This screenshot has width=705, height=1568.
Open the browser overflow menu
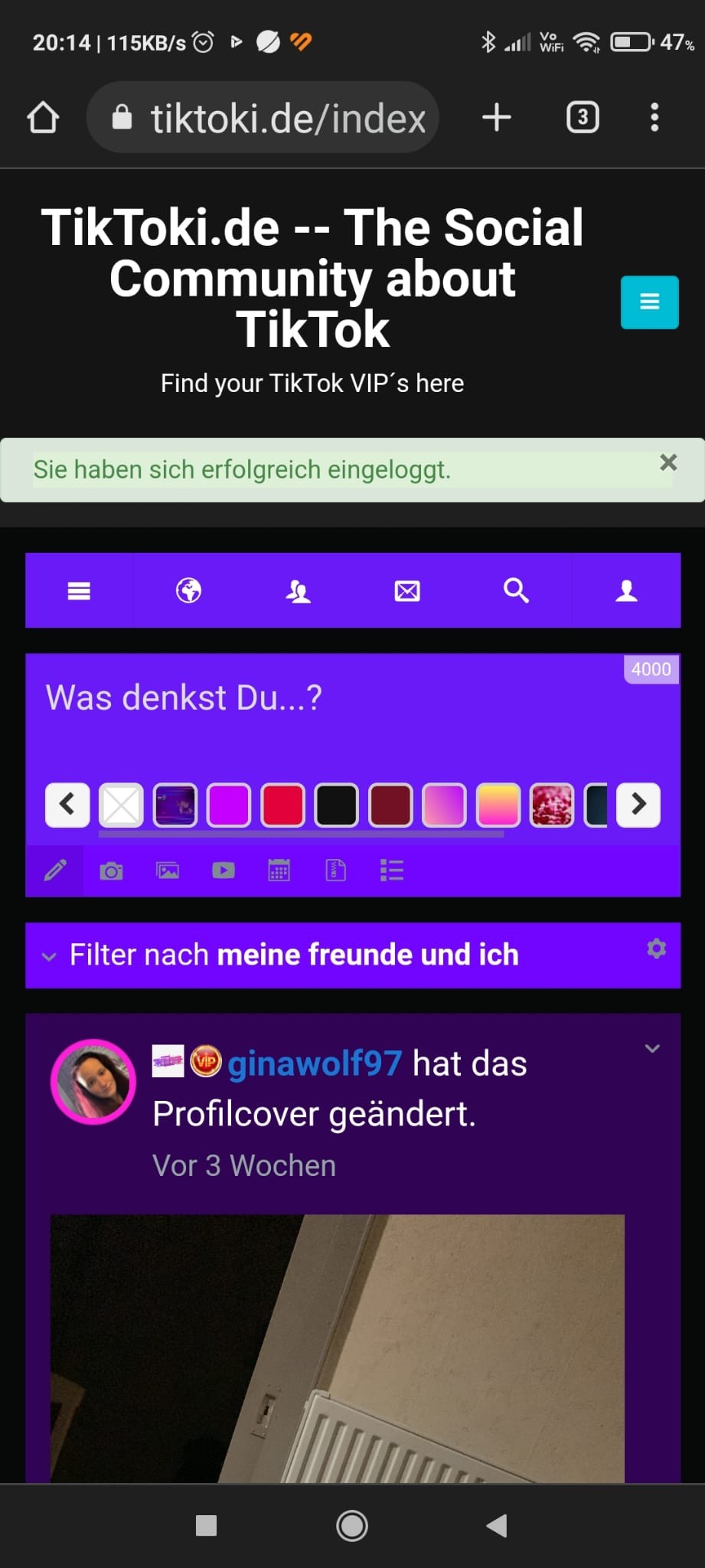click(654, 118)
